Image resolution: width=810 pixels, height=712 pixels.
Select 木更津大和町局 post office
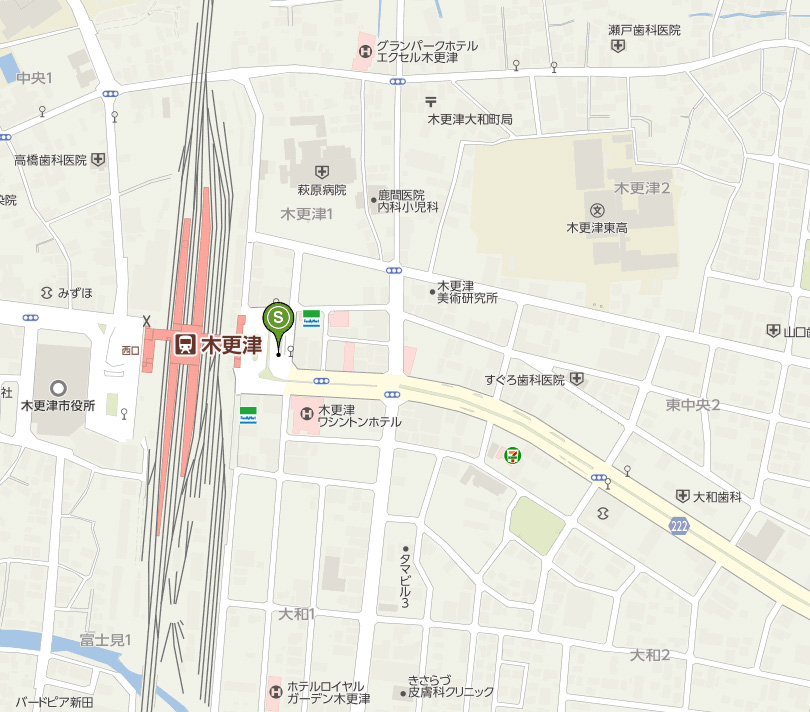(x=431, y=101)
